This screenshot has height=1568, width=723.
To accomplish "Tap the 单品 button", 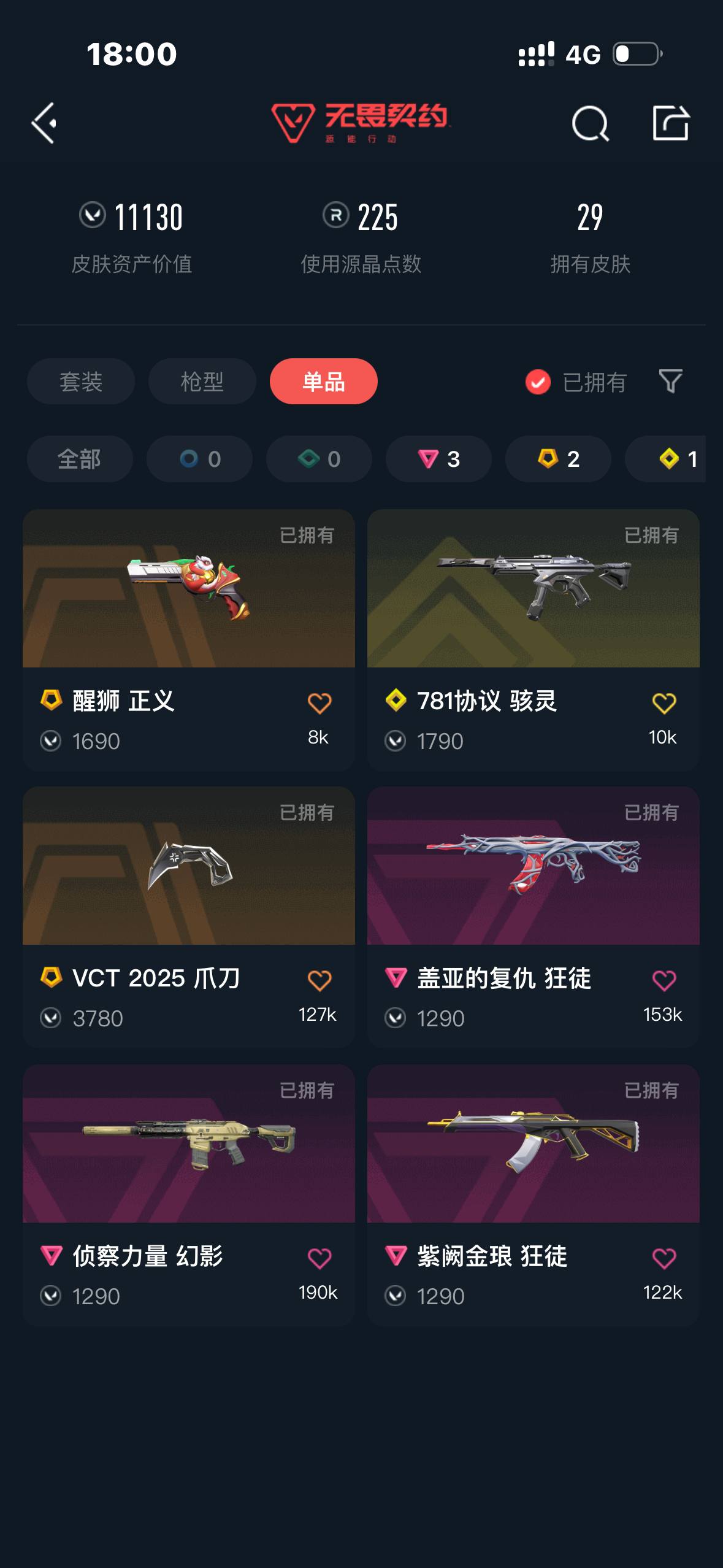I will (323, 382).
